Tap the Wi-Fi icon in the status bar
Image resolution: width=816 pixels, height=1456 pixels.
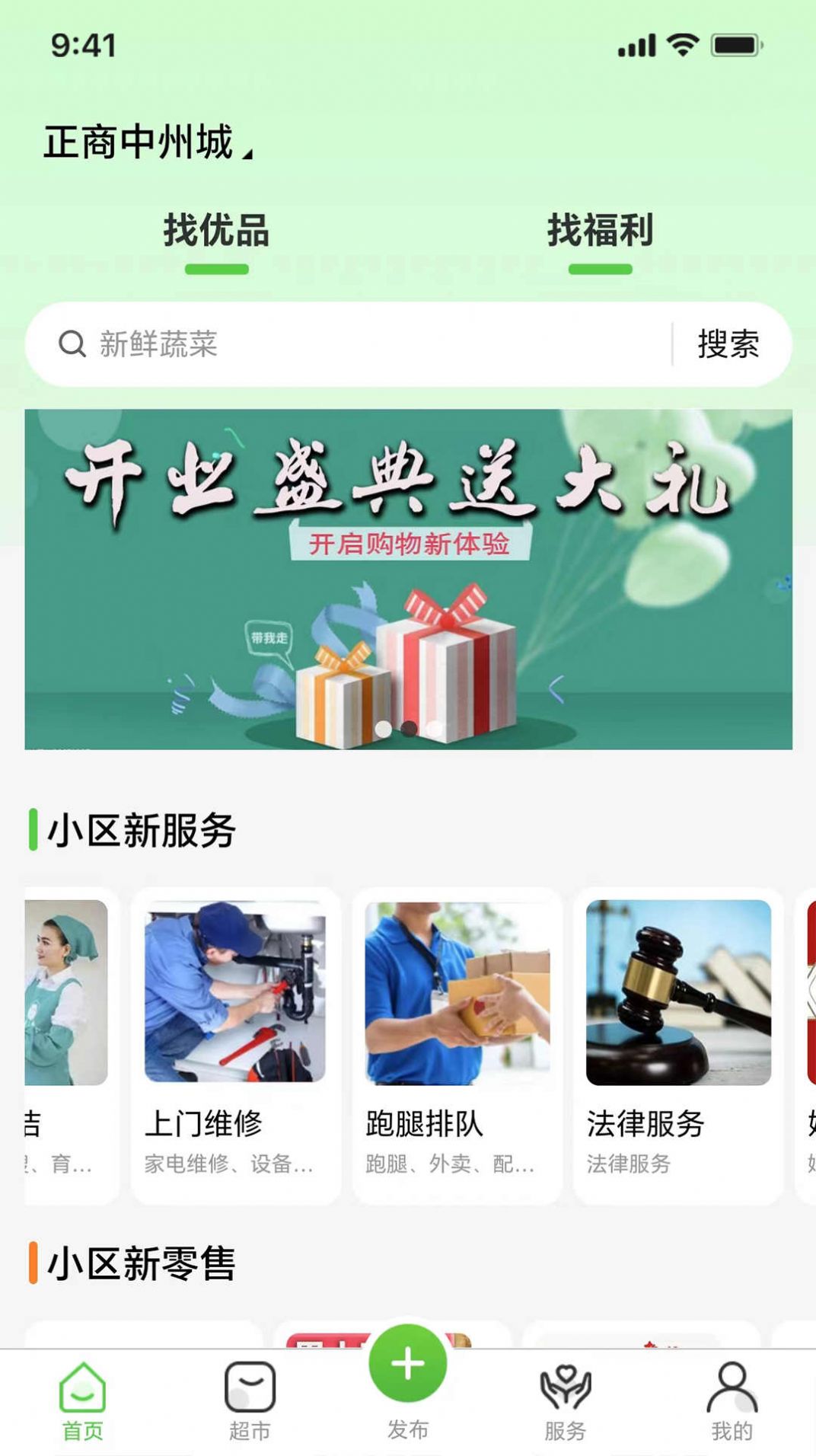[684, 45]
